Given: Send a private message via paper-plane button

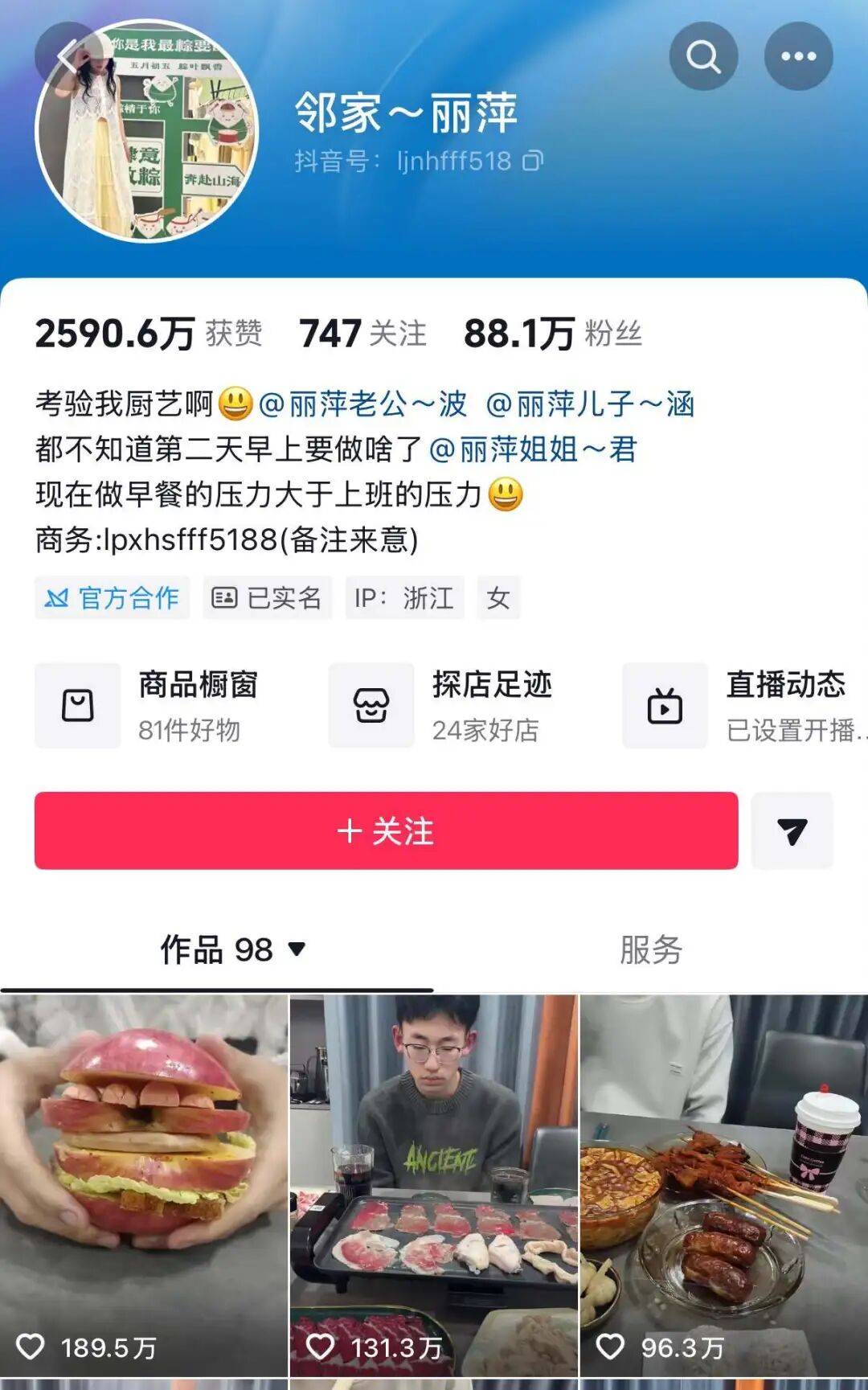Looking at the screenshot, I should [792, 830].
